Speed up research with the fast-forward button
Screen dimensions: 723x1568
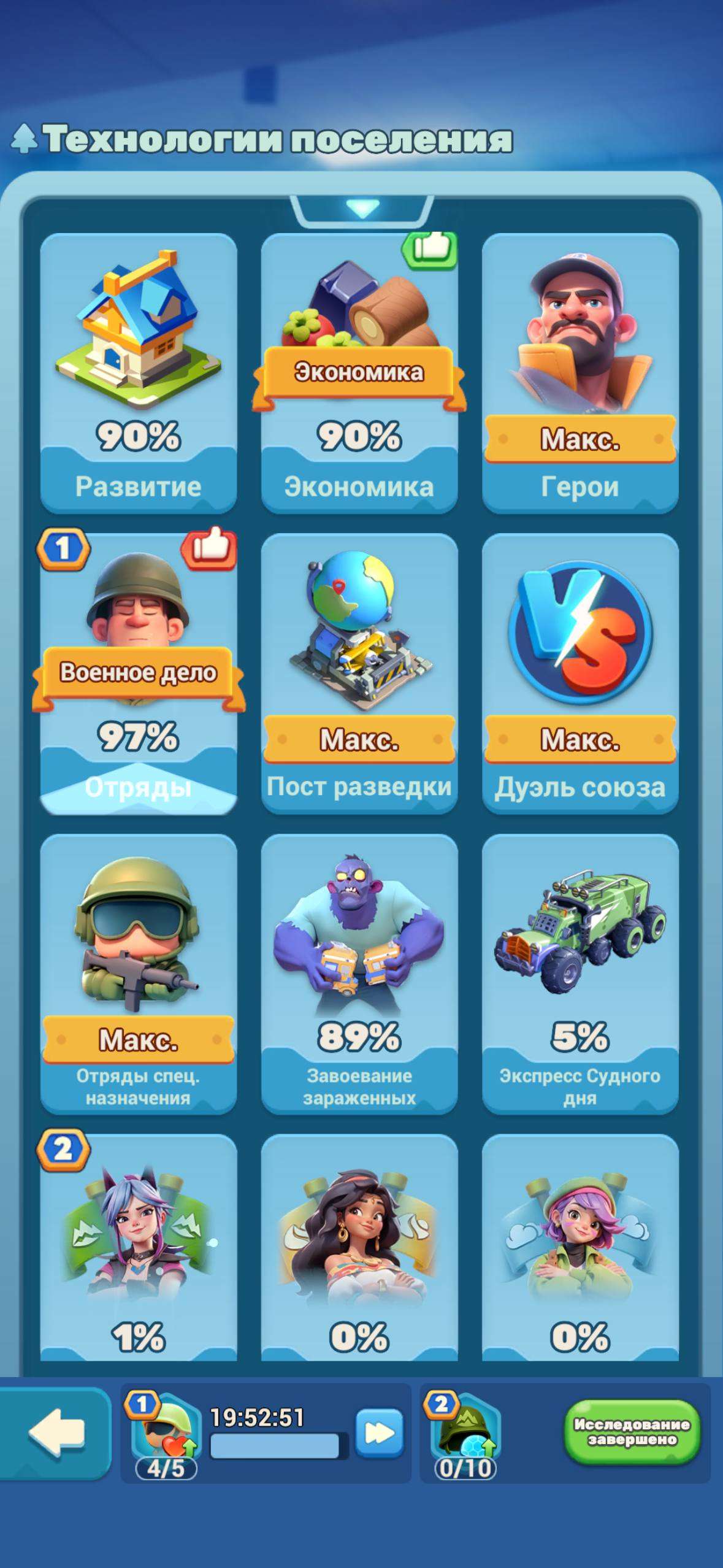tap(380, 1433)
